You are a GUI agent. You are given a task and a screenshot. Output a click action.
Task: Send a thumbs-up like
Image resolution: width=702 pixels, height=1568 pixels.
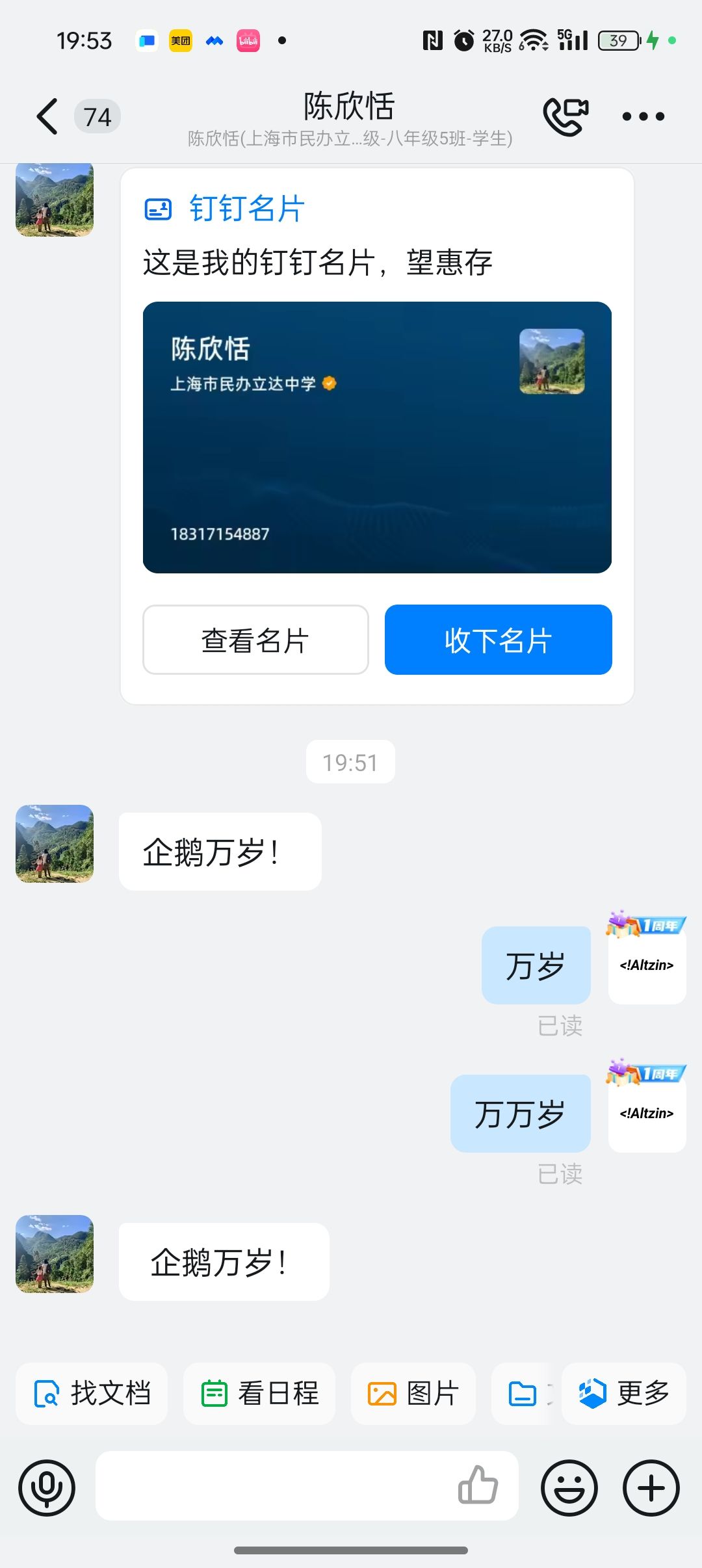(x=478, y=1486)
